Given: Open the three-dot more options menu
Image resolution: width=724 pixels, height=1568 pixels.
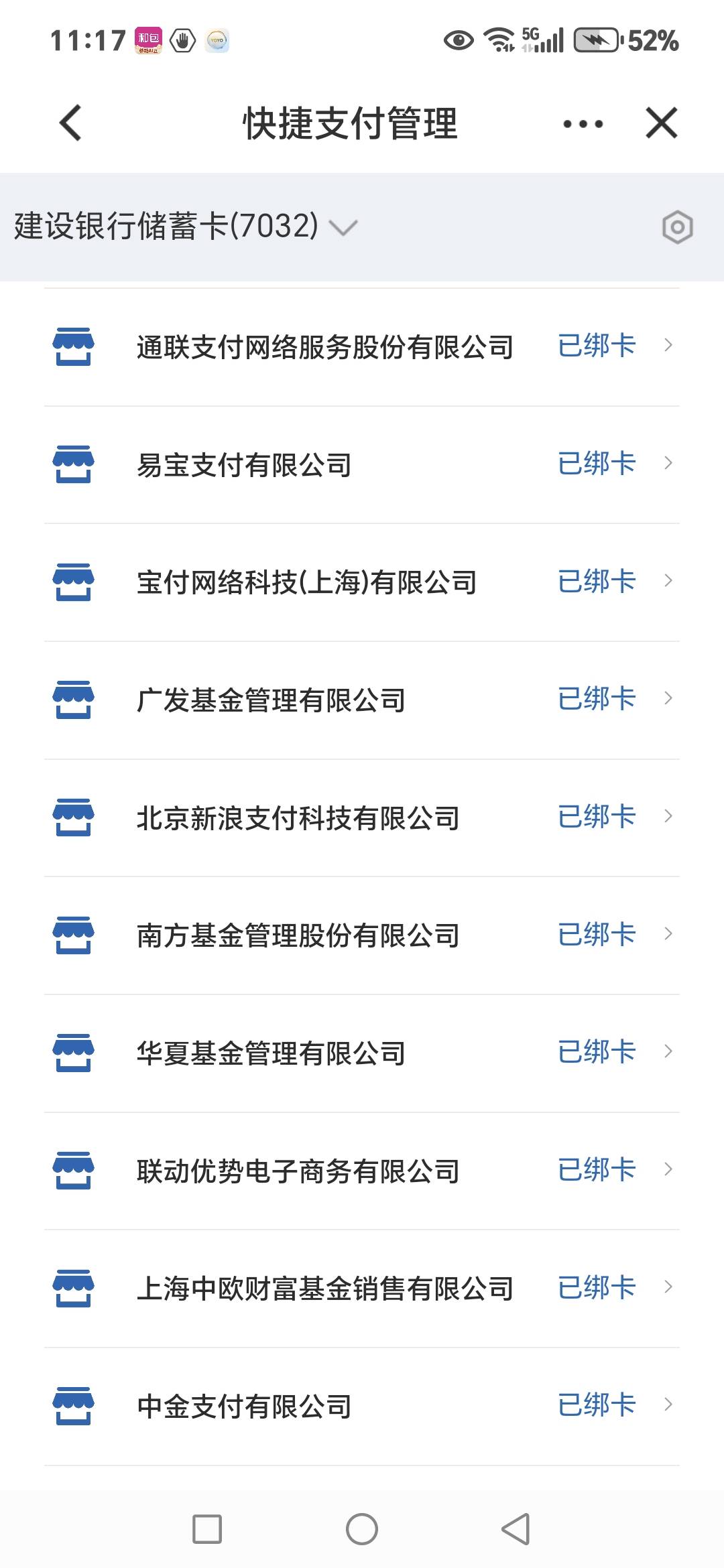Looking at the screenshot, I should click(x=583, y=124).
